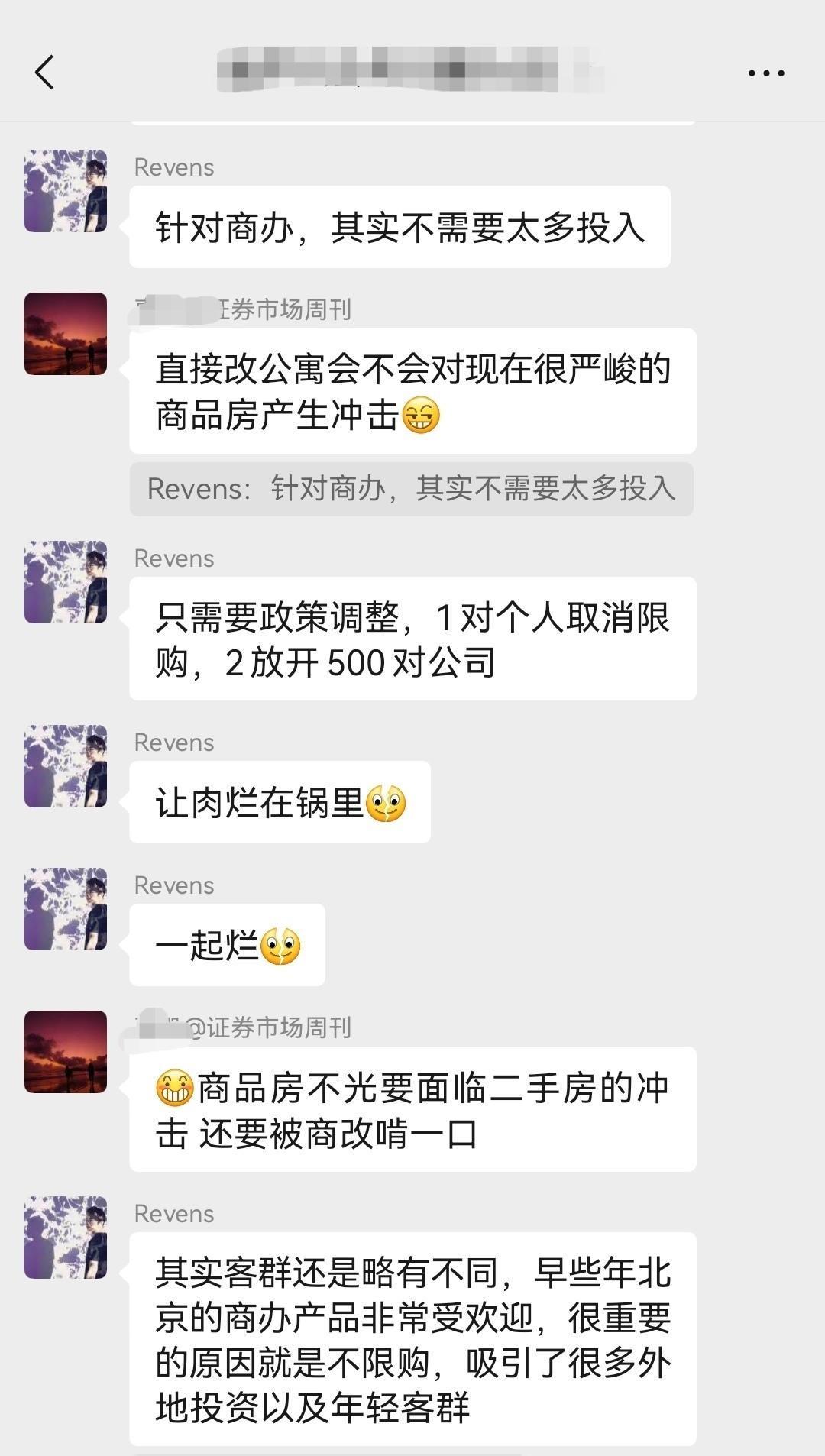
Task: View sunset avatar profile beside "直接改公寓" message
Action: tap(66, 334)
